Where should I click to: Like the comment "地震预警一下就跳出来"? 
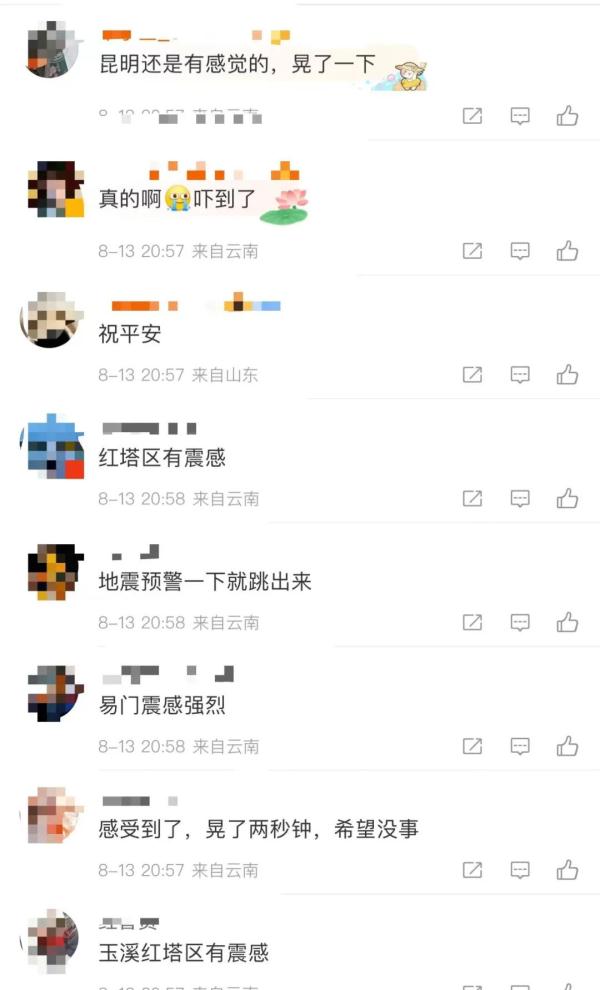pos(568,622)
